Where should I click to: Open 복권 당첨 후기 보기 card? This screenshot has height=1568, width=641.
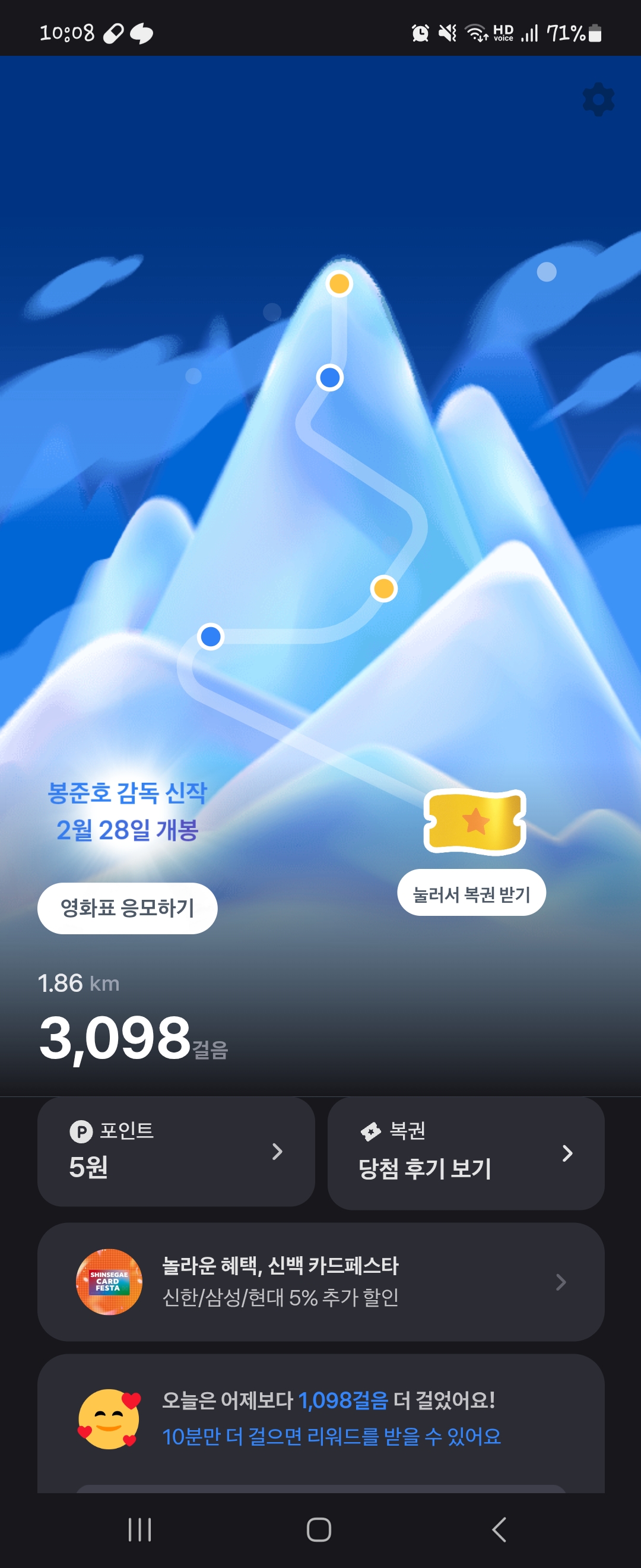tap(465, 1152)
